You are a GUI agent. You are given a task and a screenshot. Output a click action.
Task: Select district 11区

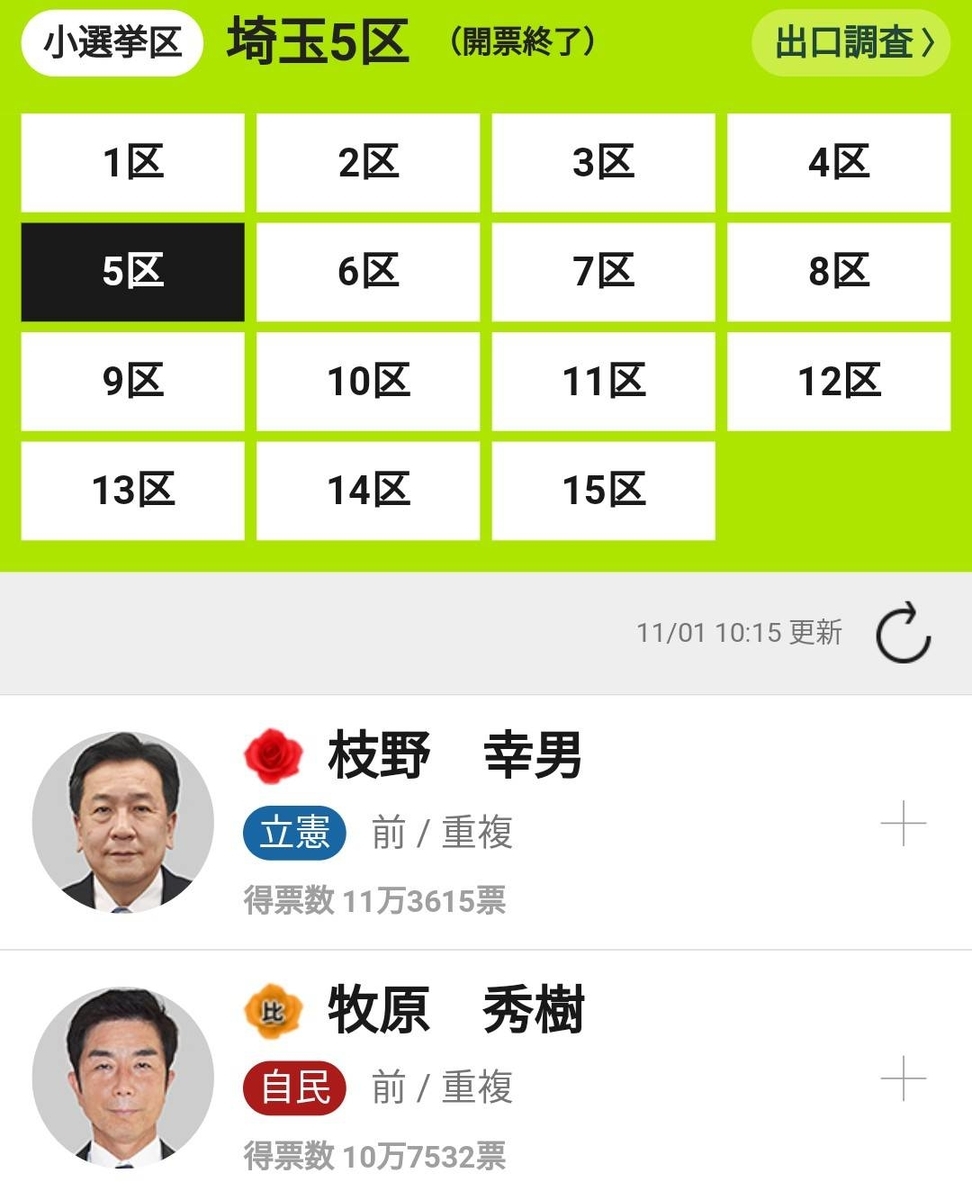coord(603,381)
